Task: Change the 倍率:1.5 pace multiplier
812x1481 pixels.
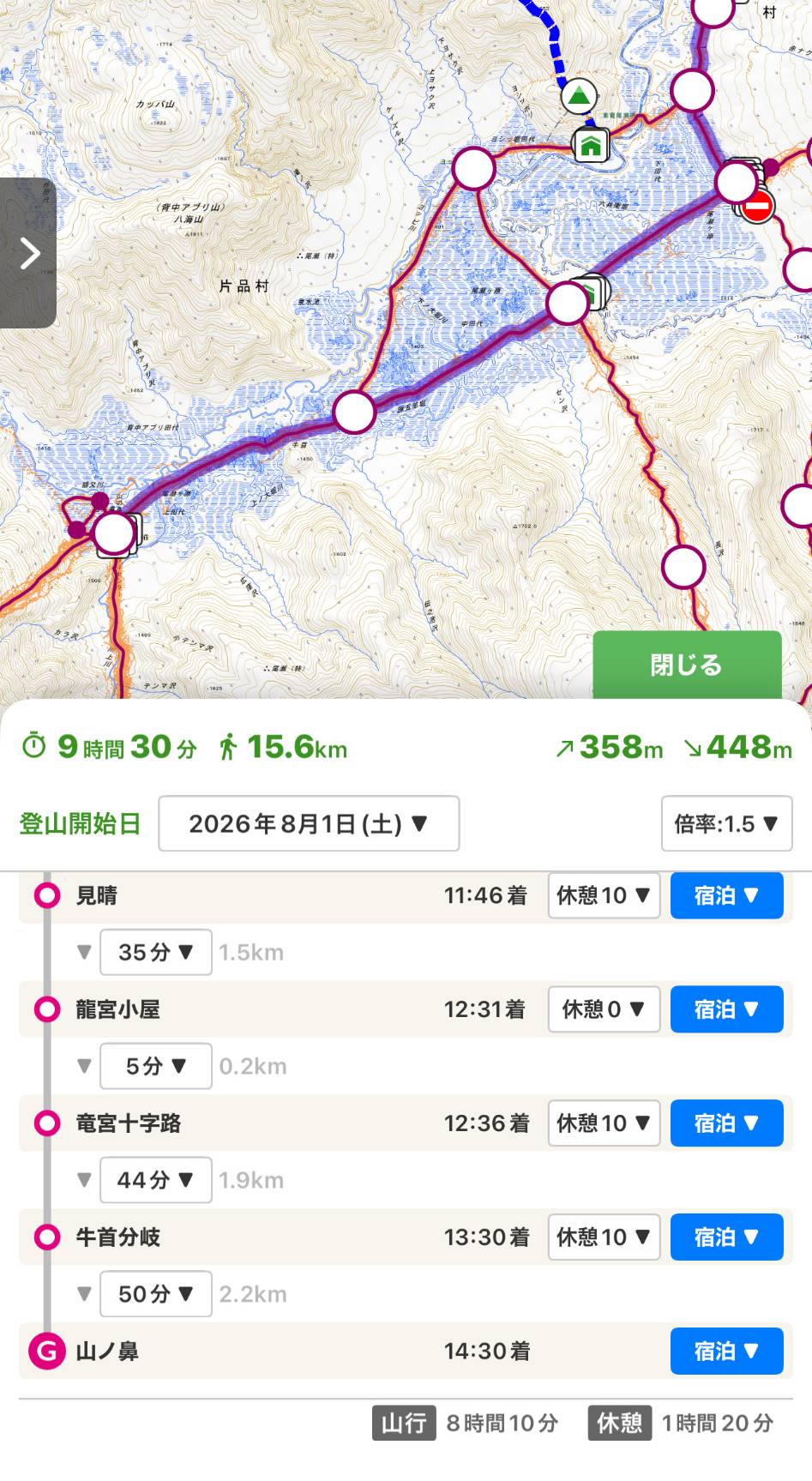Action: (x=725, y=824)
